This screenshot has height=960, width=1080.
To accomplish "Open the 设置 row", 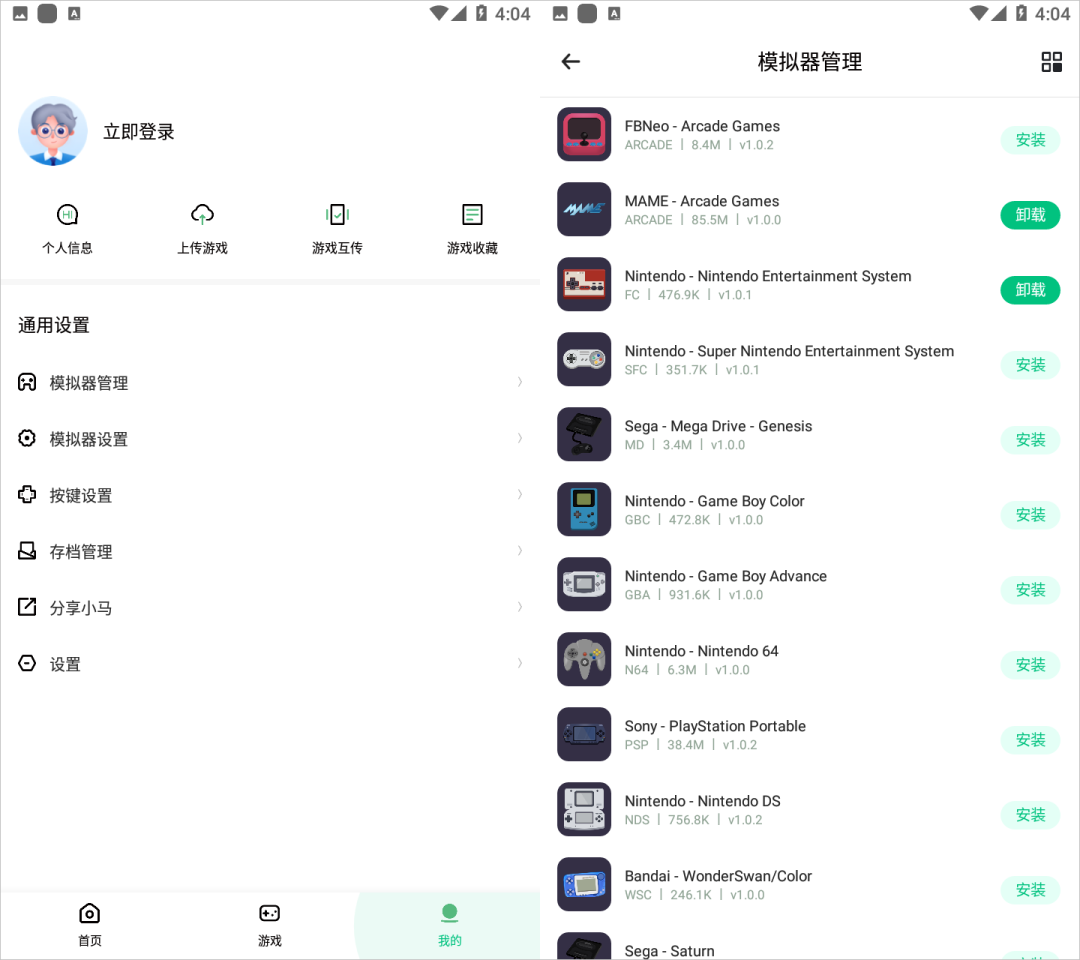I will coord(270,664).
